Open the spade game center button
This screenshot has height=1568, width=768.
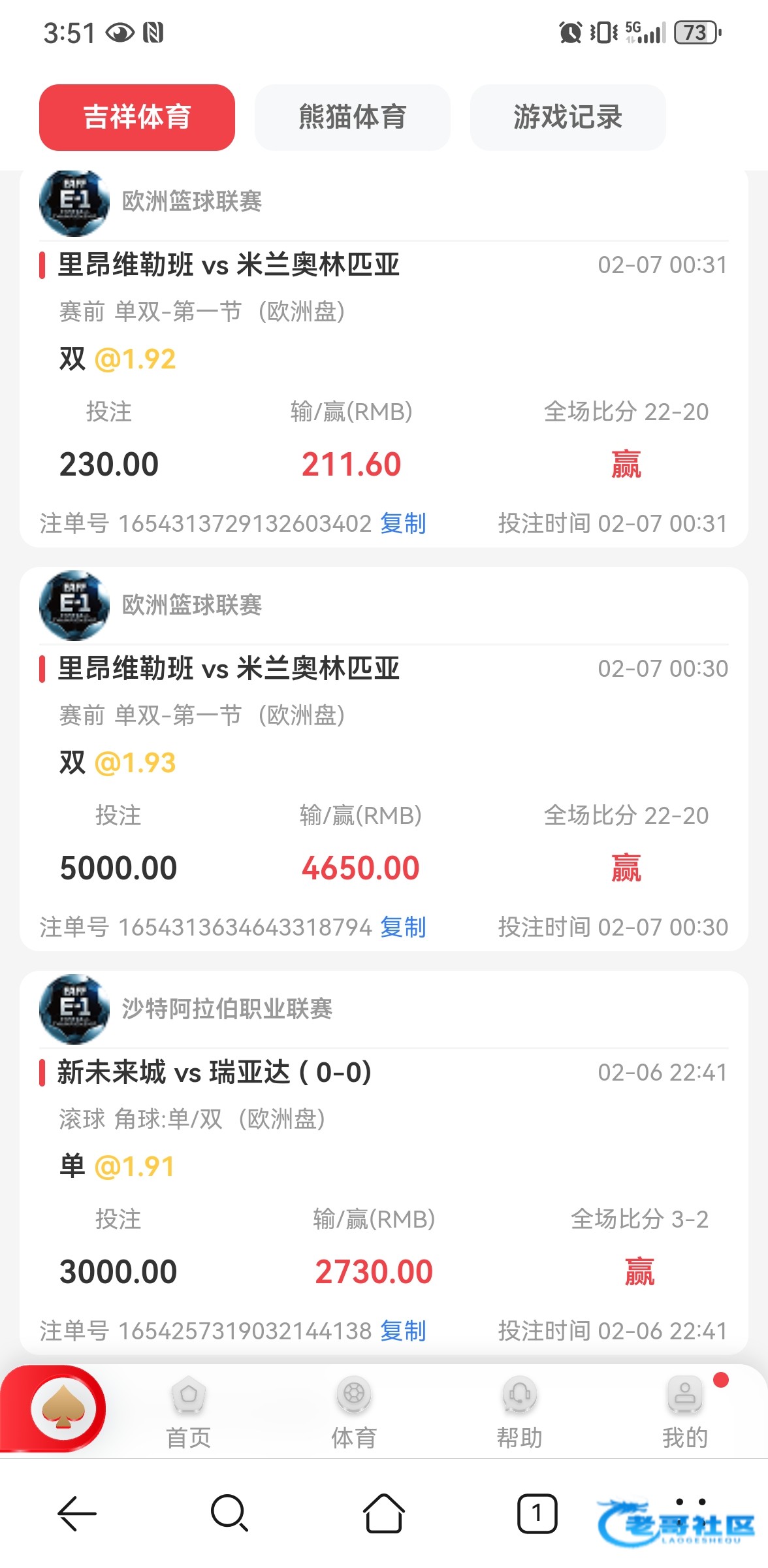coord(63,1409)
